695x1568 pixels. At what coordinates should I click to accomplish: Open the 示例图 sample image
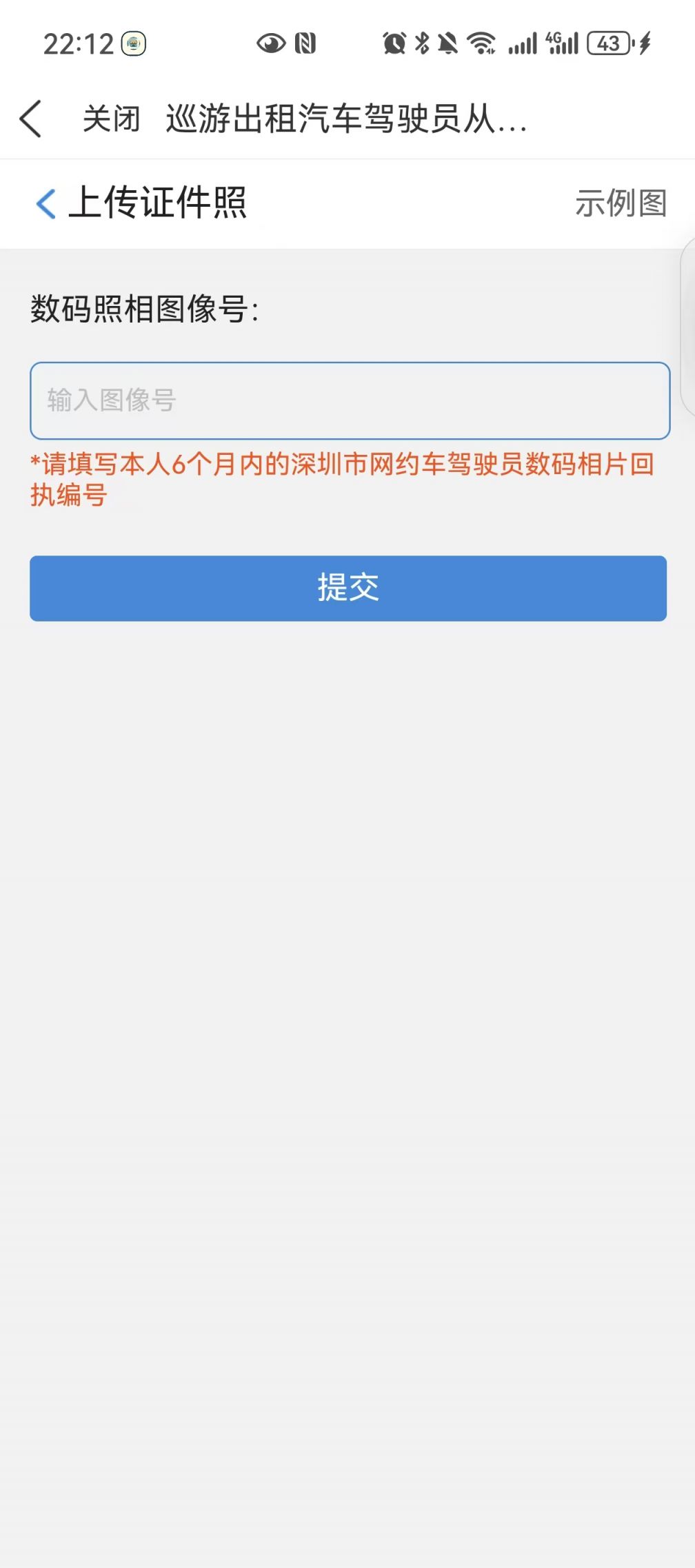(x=621, y=203)
